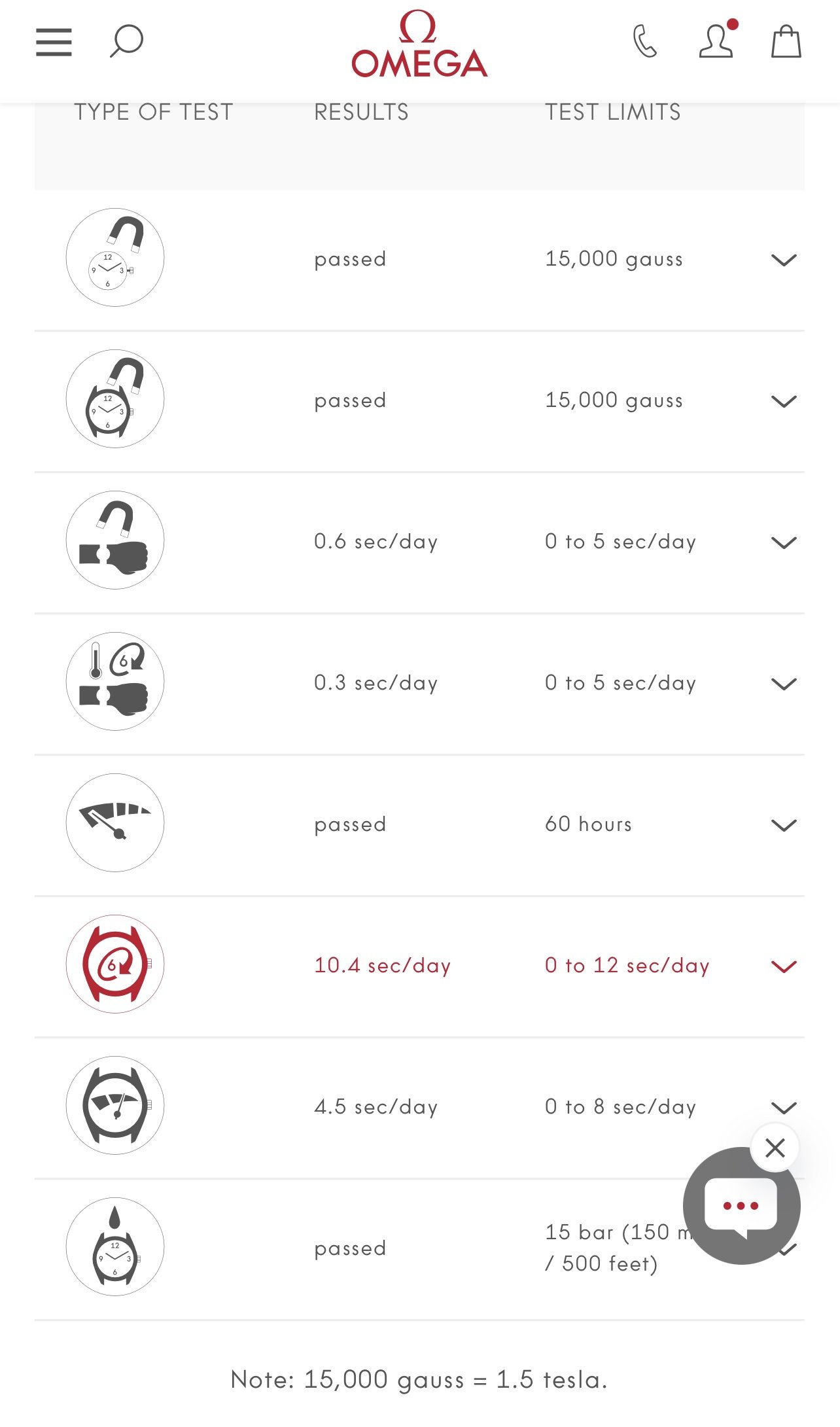Expand the 60 hours power reserve row

[783, 825]
